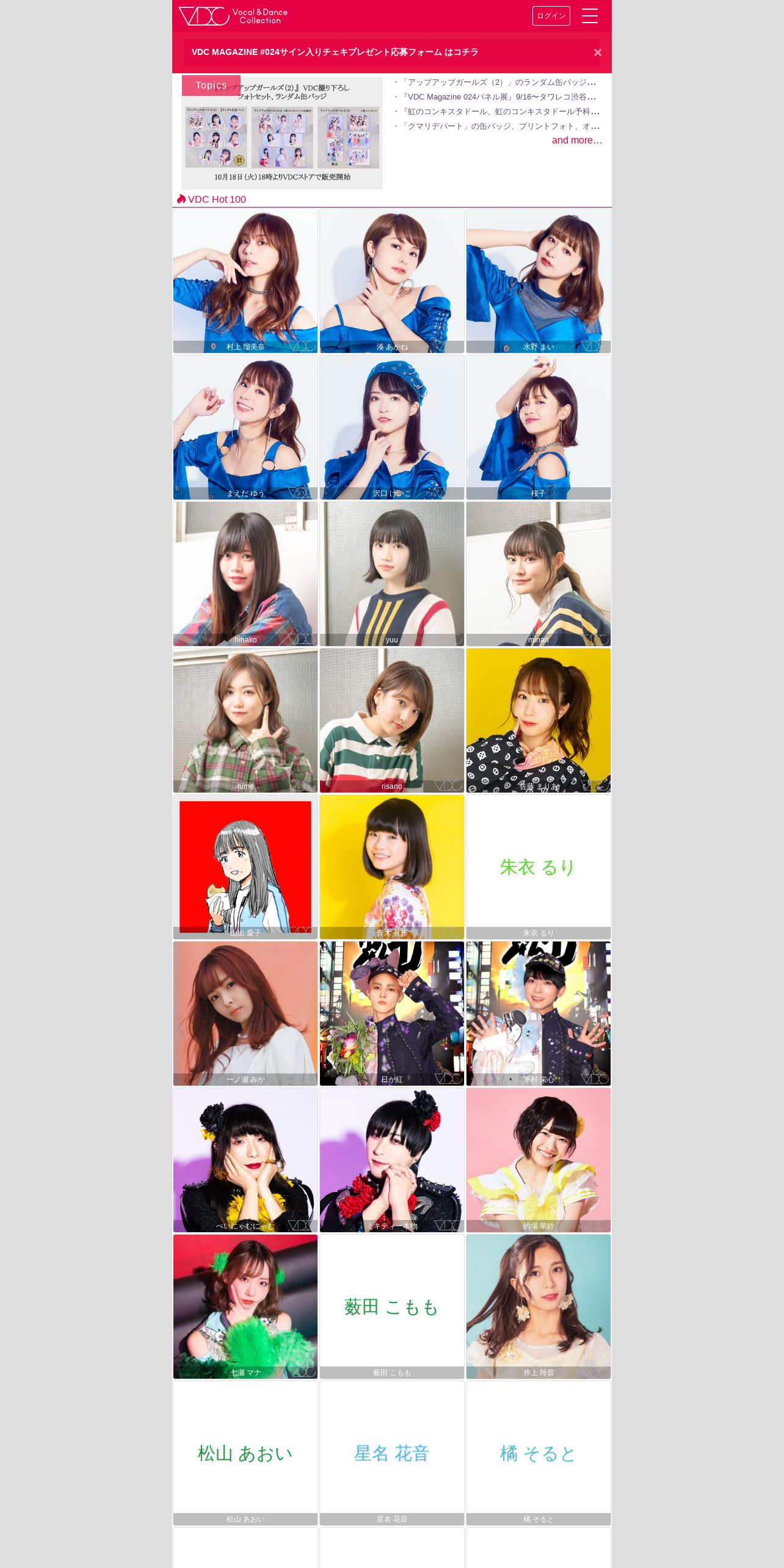Viewport: 784px width, 1568px height.
Task: Open the 松山 あおい tile
Action: [245, 1453]
